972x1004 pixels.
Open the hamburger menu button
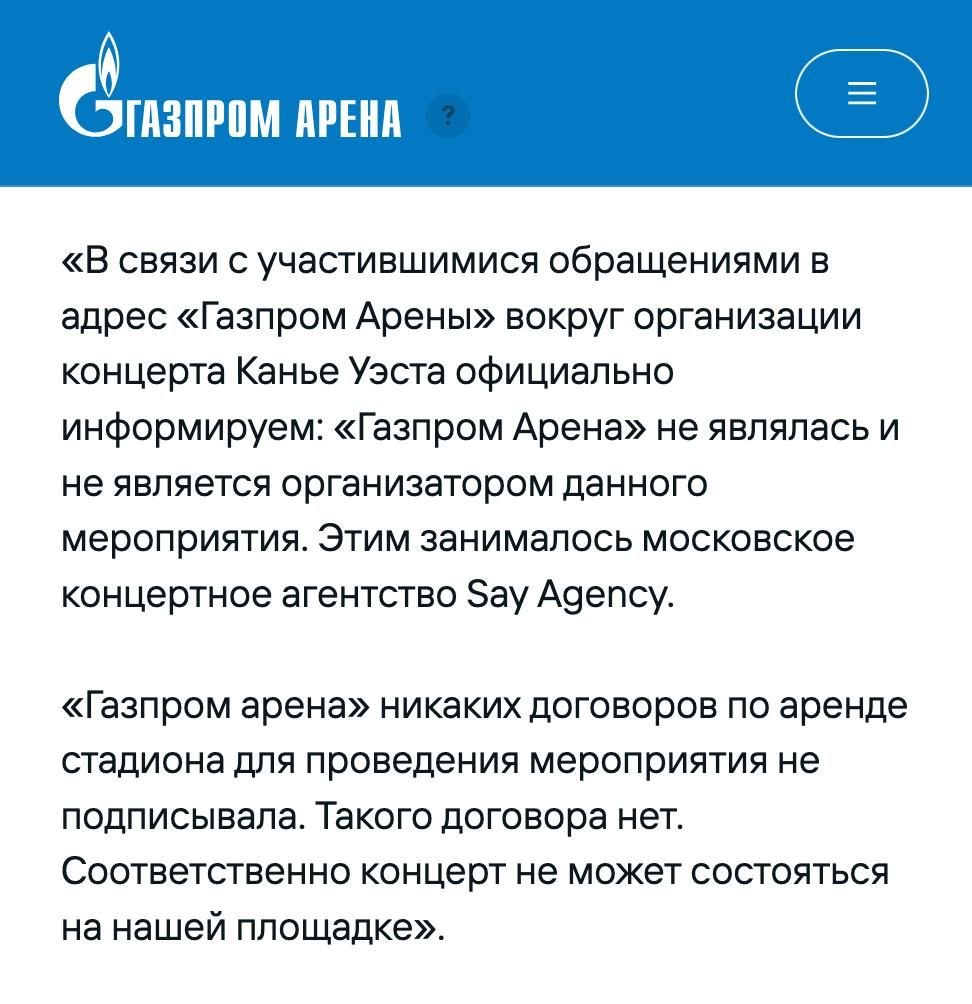861,93
